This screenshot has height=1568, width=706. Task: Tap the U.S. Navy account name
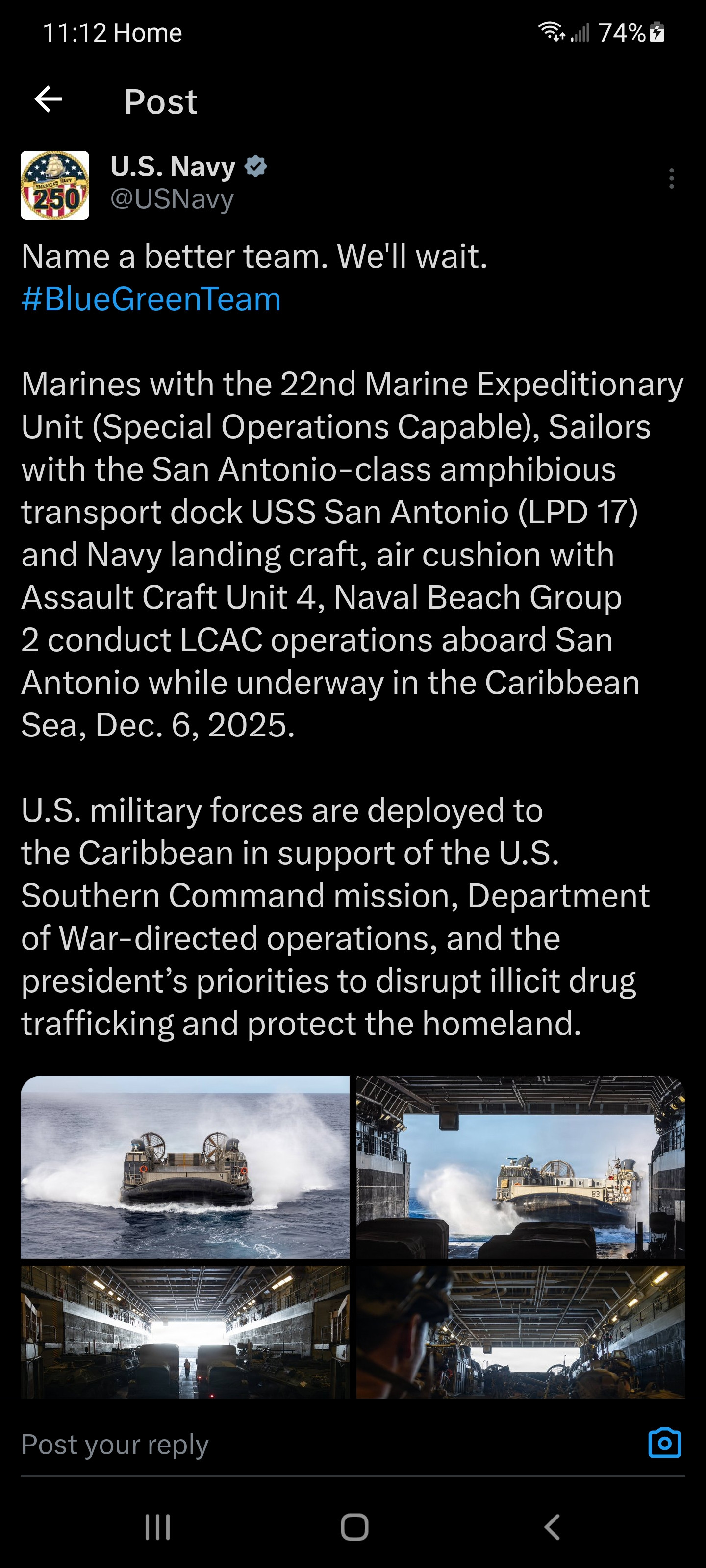click(173, 167)
